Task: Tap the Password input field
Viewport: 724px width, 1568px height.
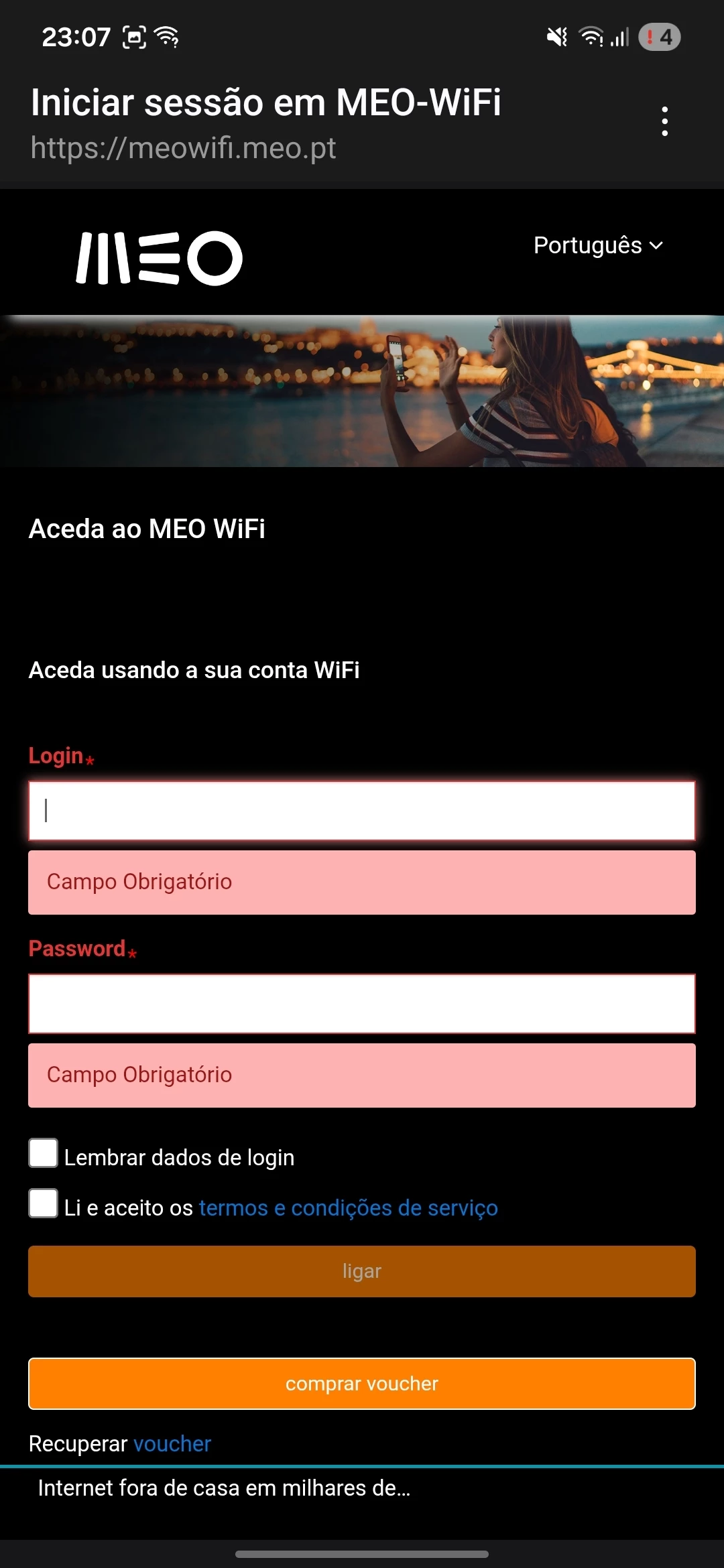Action: click(362, 1004)
